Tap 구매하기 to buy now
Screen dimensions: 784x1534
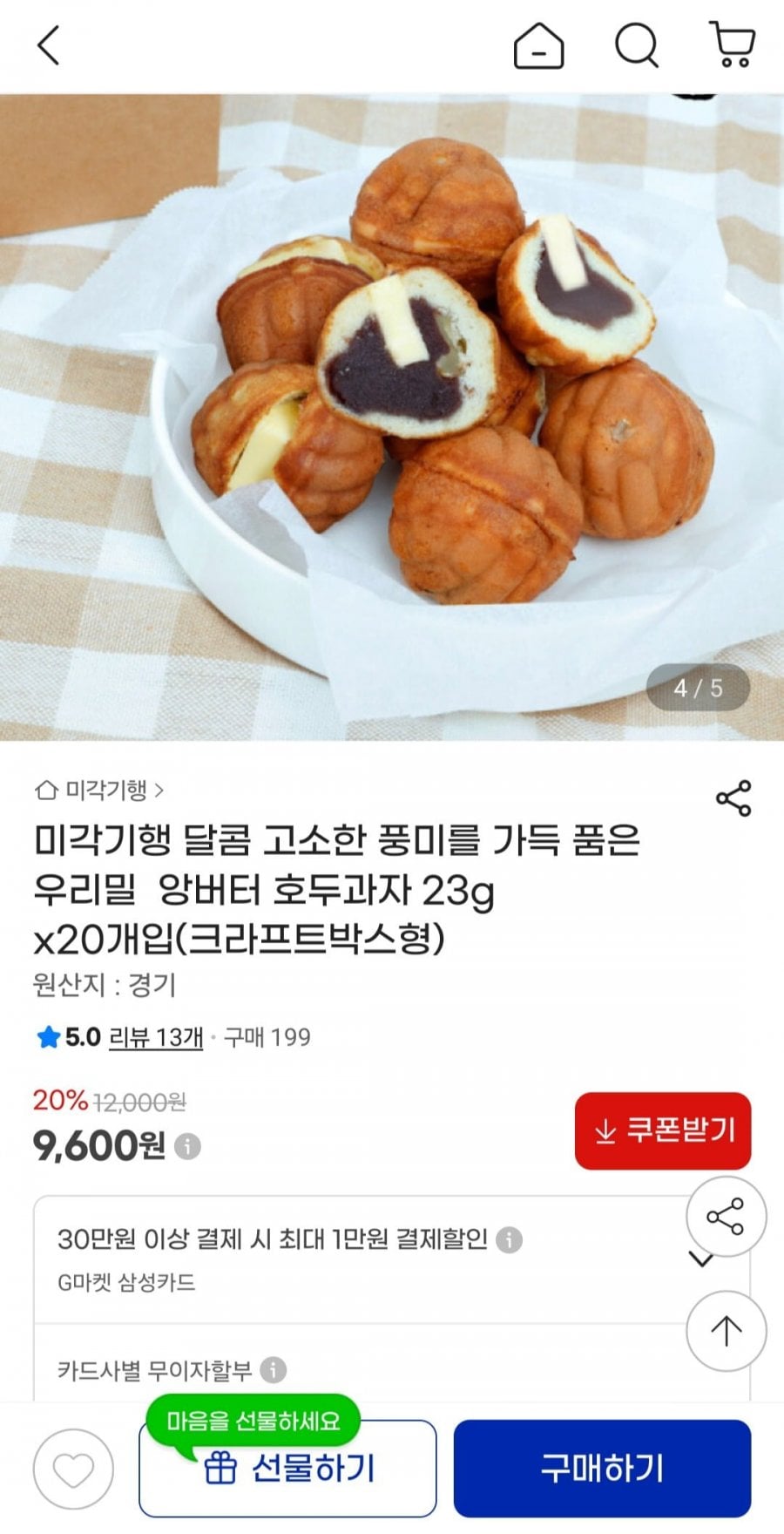point(602,1469)
